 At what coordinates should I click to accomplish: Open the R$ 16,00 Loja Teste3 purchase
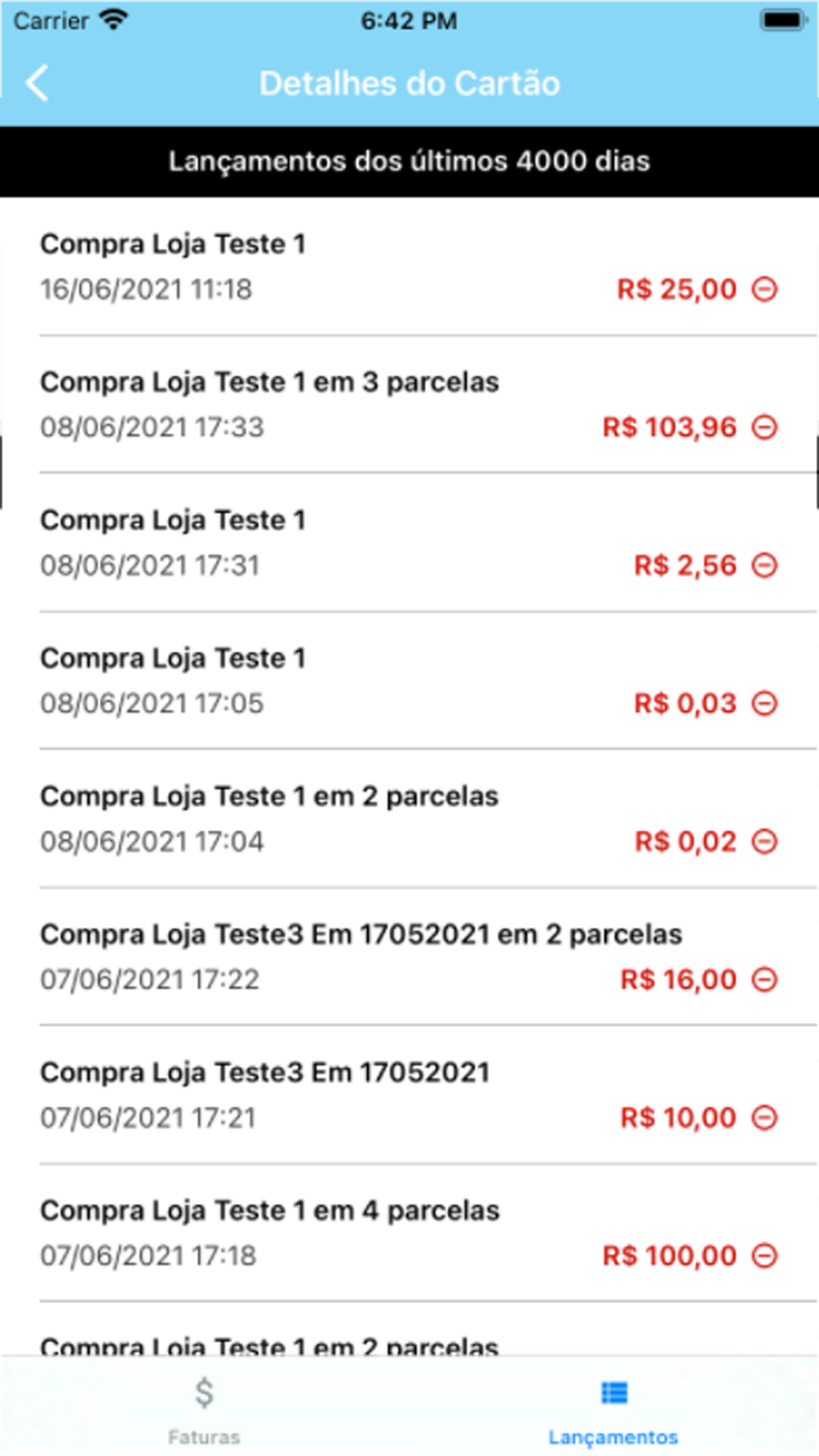tap(409, 956)
